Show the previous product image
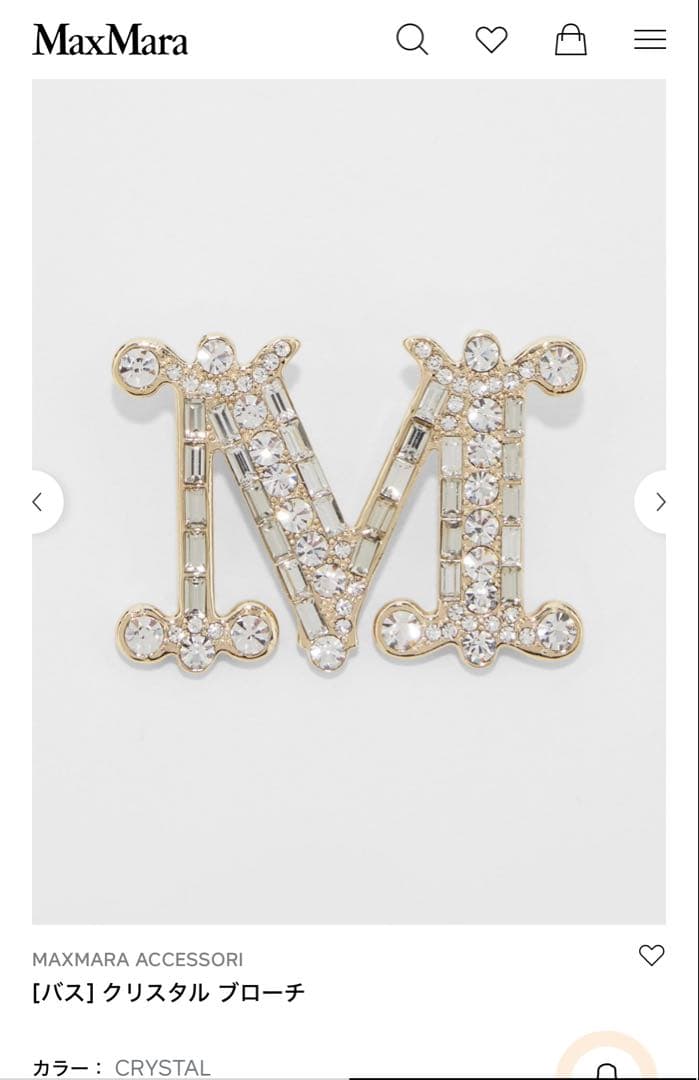699x1080 pixels. click(38, 502)
